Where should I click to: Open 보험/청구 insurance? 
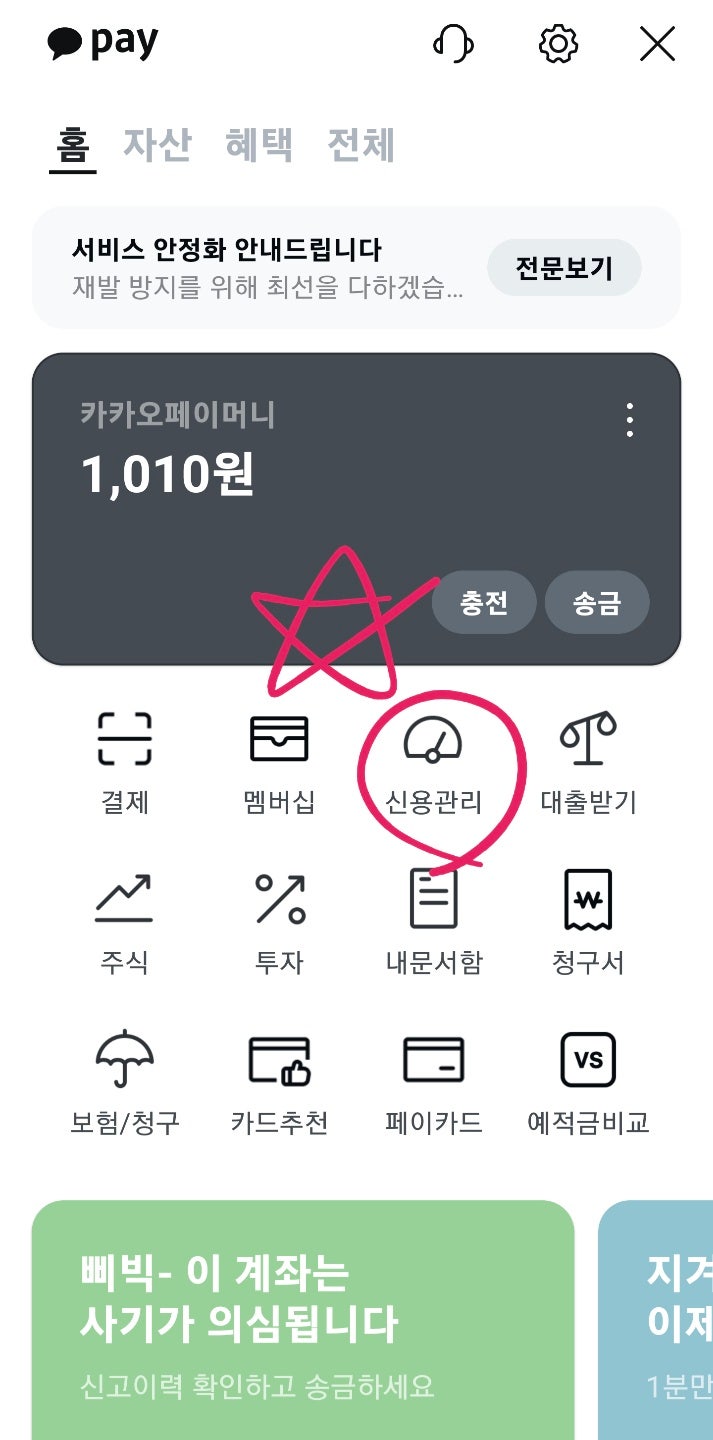125,1080
